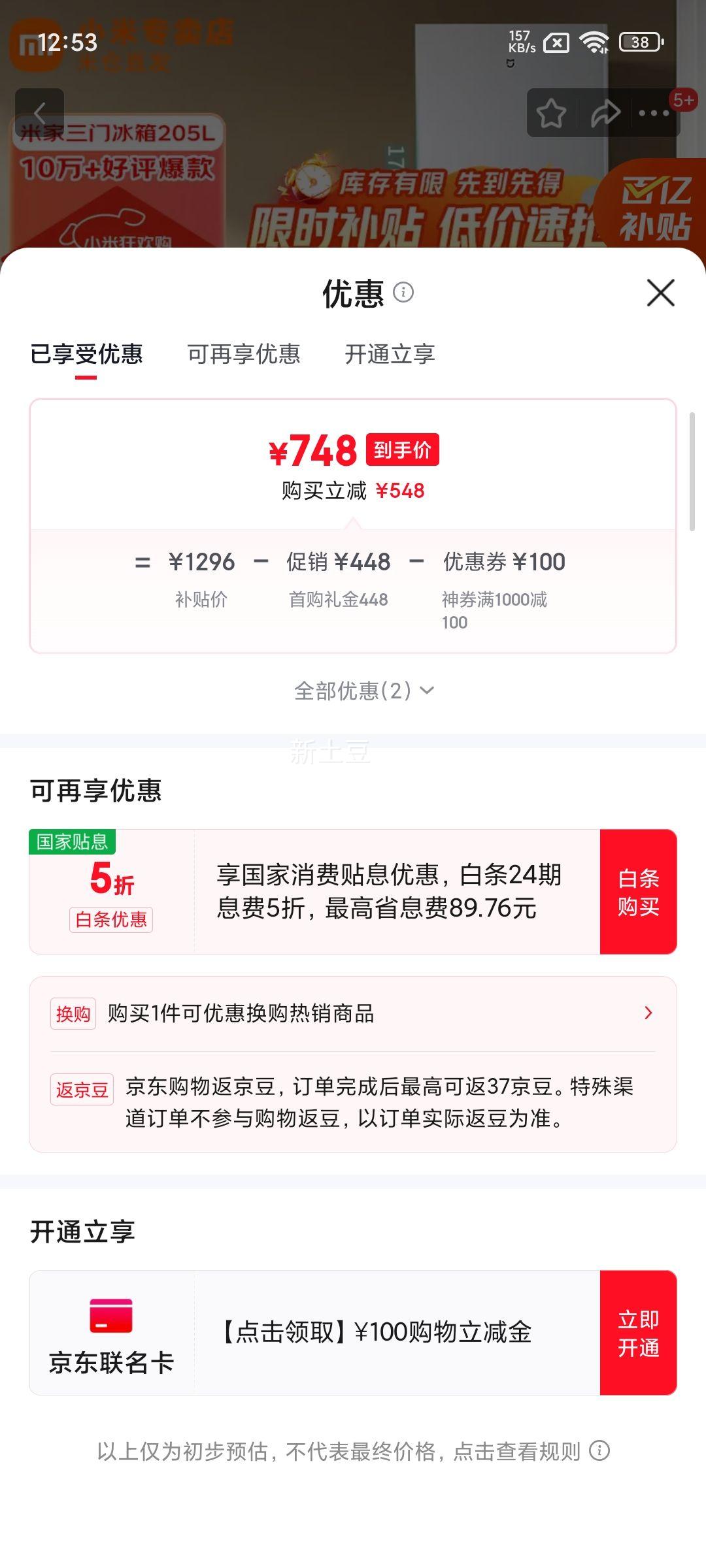
Task: Open the 换购 exchange offer via its chevron
Action: tap(648, 1012)
